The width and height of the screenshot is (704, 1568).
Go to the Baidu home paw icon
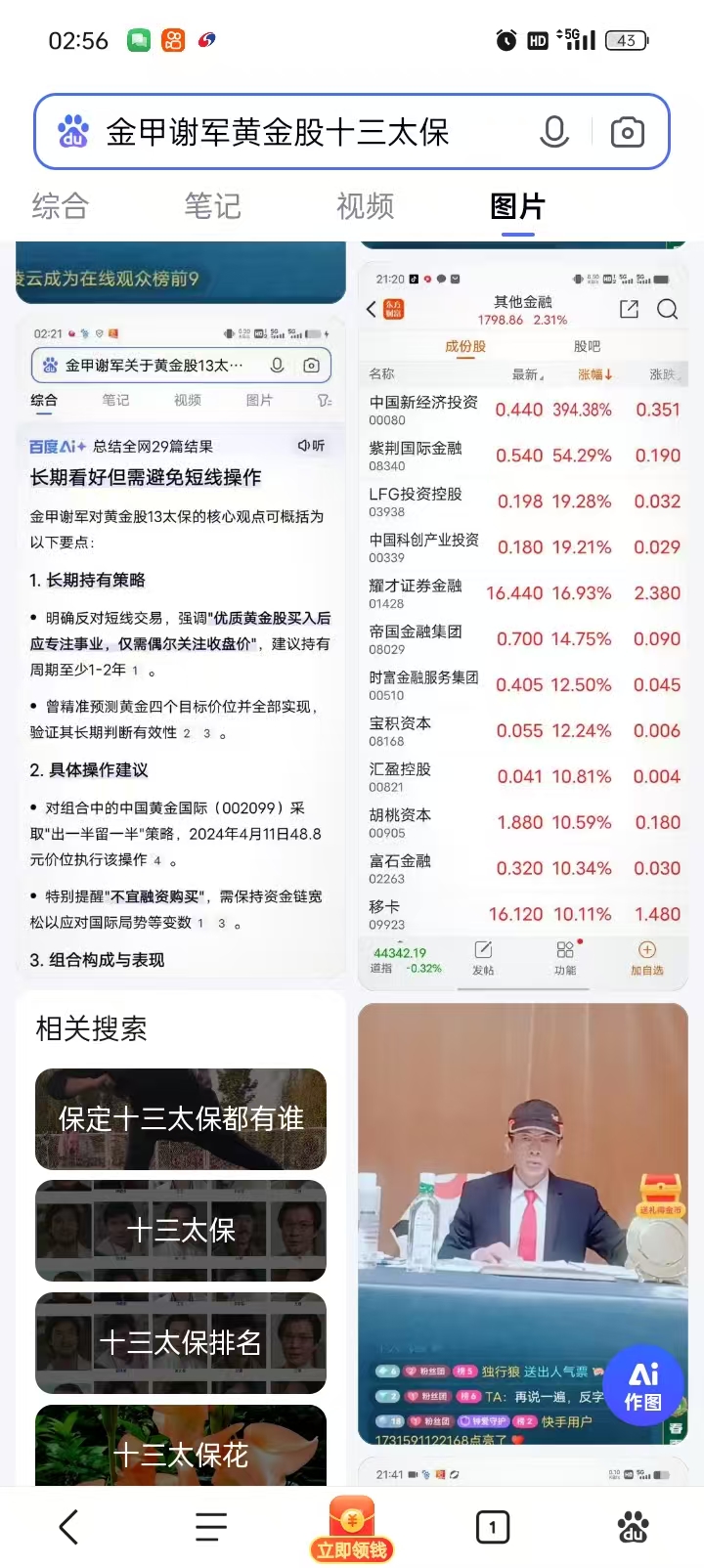pos(634,1527)
